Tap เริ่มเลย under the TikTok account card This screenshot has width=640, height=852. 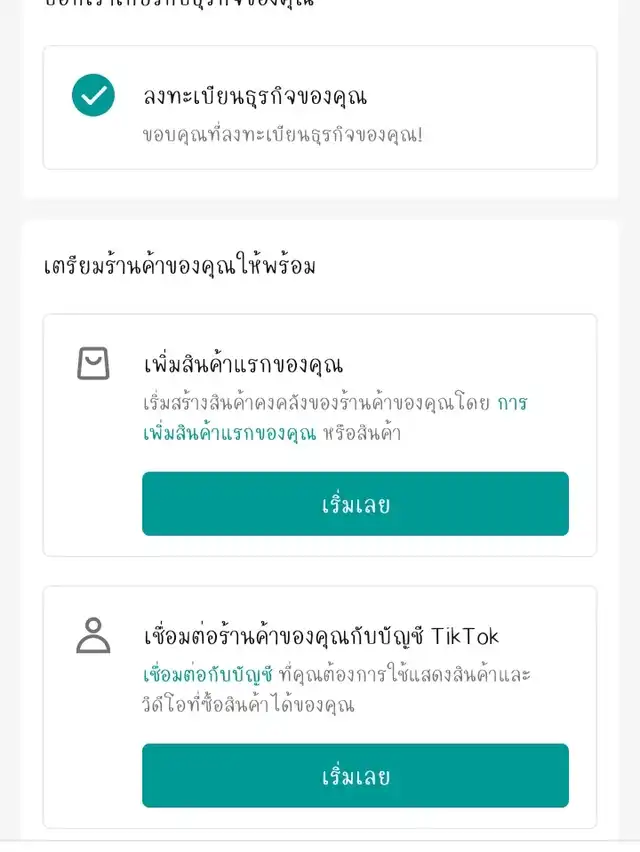[x=355, y=776]
